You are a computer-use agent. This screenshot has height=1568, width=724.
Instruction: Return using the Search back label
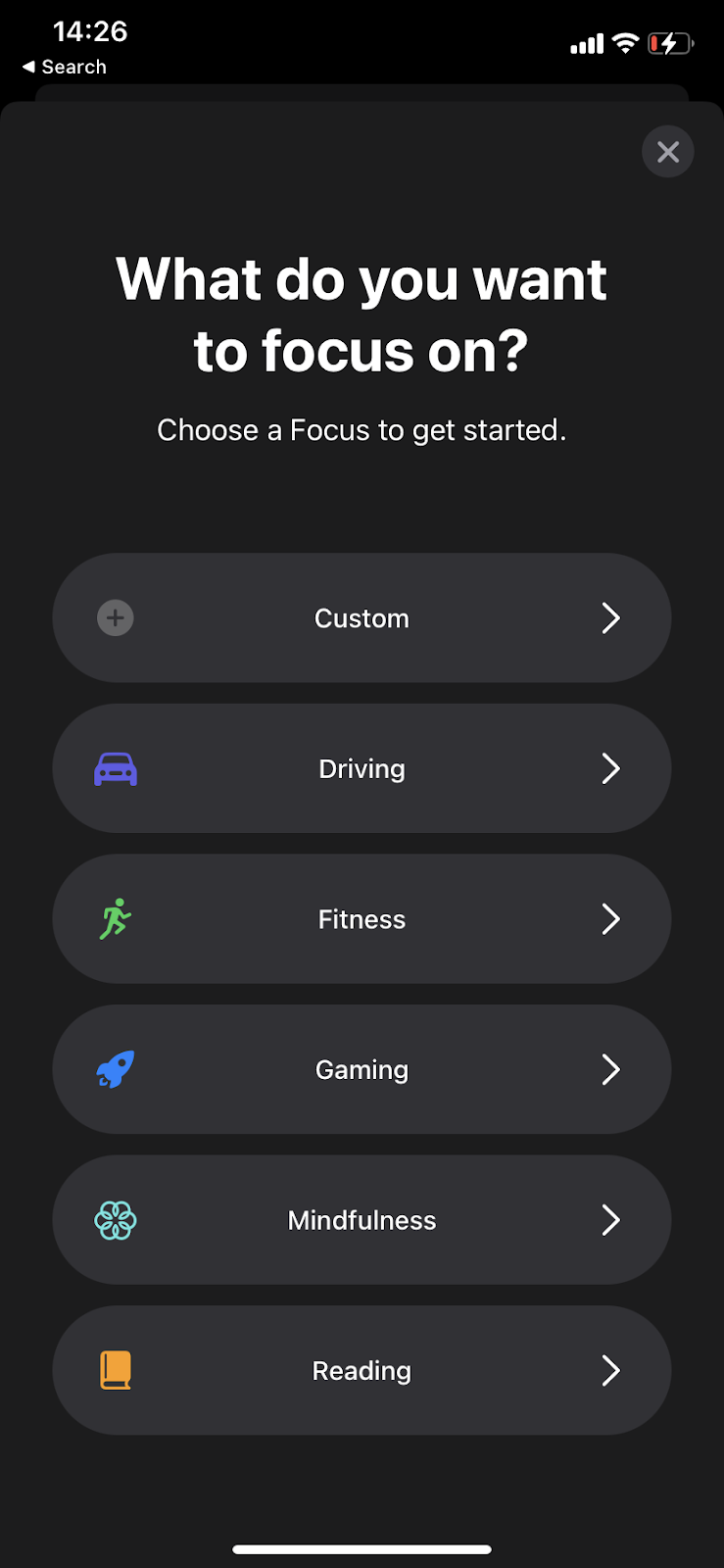click(x=64, y=67)
